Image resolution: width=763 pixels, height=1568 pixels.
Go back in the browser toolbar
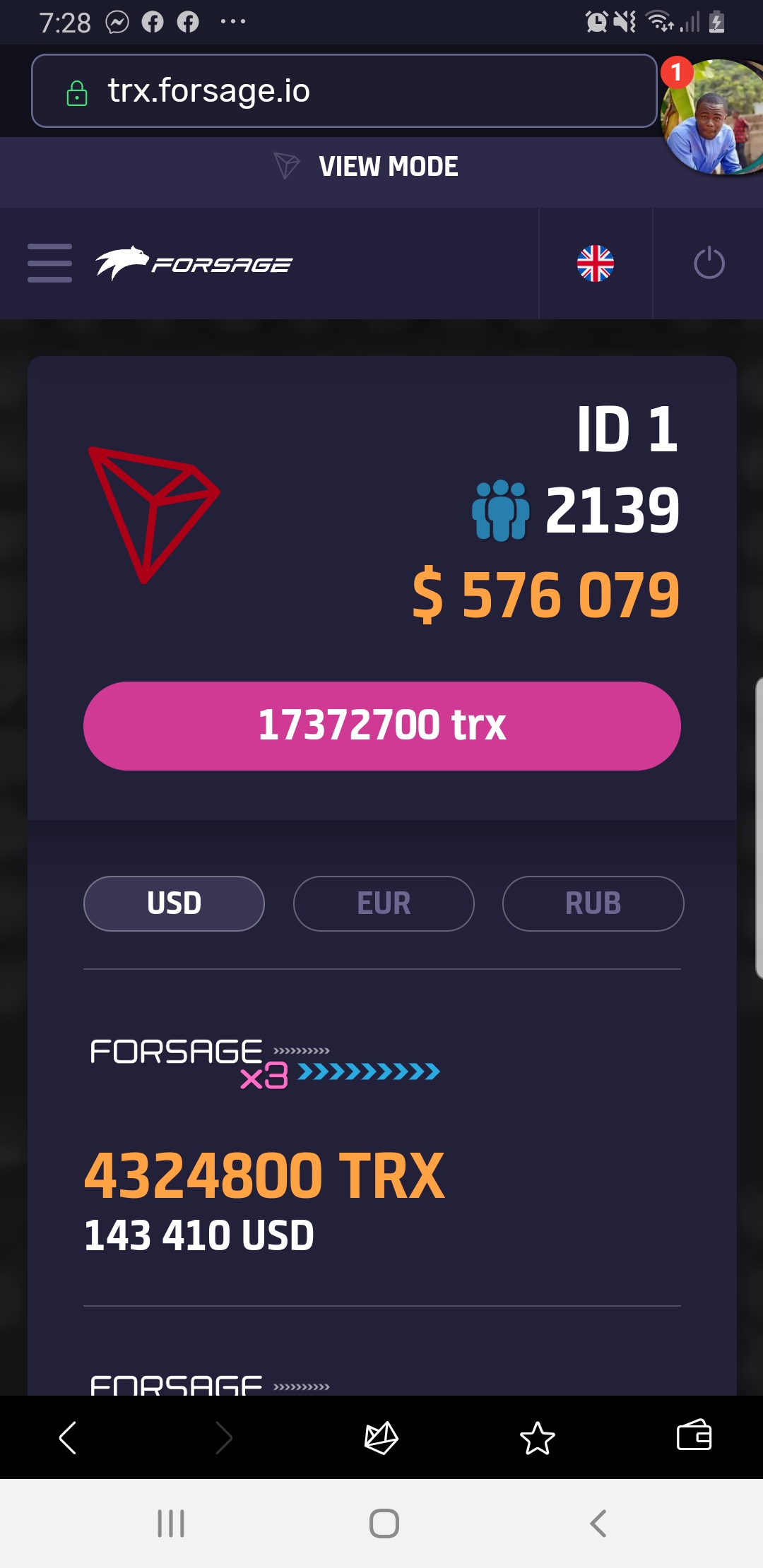point(68,1437)
